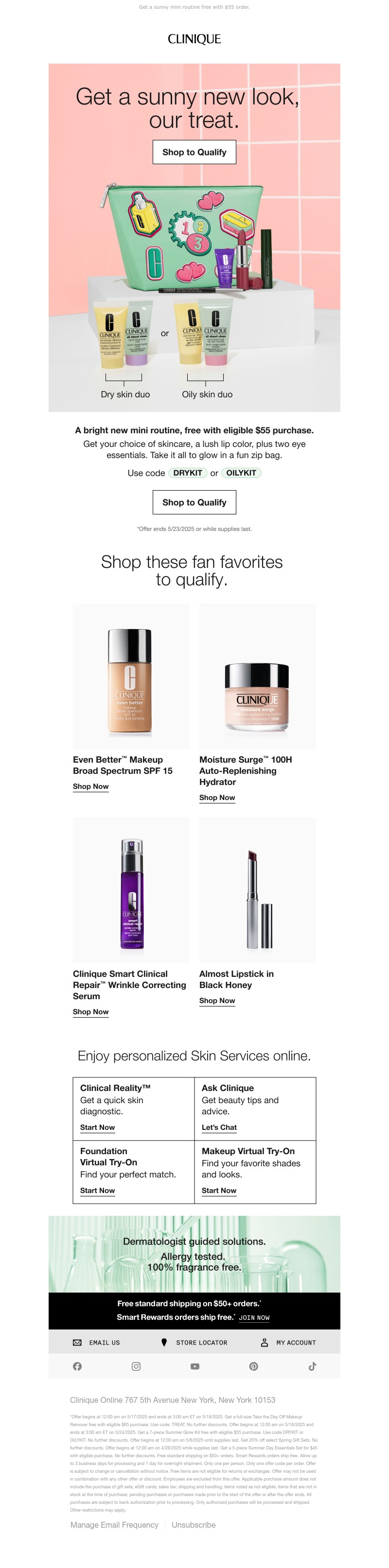Shop Now for Smart Clinical Repair Serum
The width and height of the screenshot is (389, 1568).
pos(91,1012)
